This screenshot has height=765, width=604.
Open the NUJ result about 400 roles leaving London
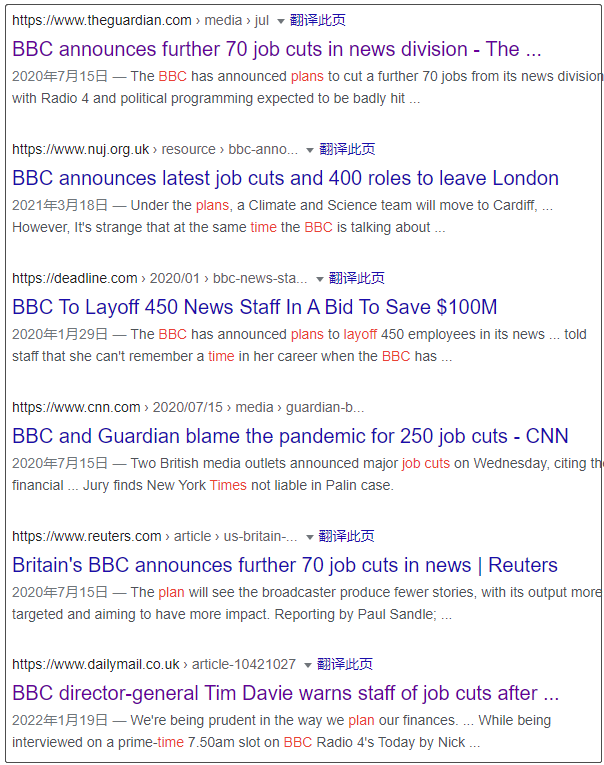(285, 178)
